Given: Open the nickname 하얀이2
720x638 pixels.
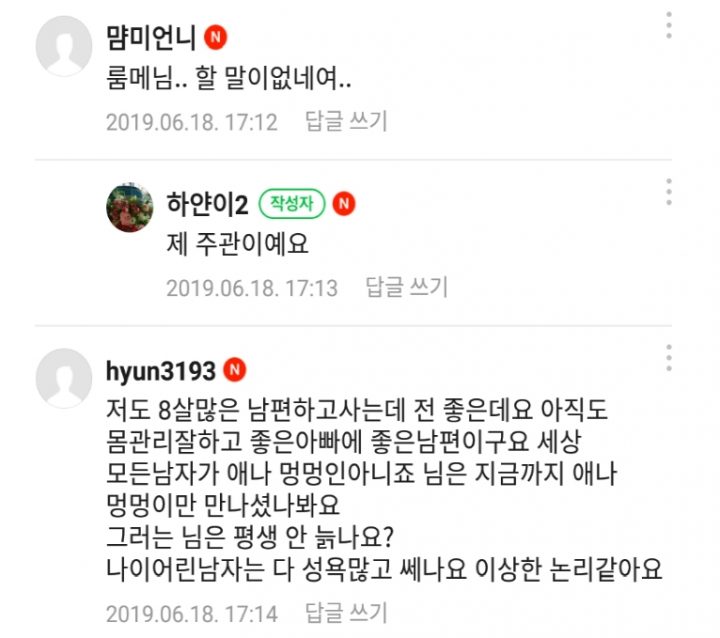Looking at the screenshot, I should (207, 204).
